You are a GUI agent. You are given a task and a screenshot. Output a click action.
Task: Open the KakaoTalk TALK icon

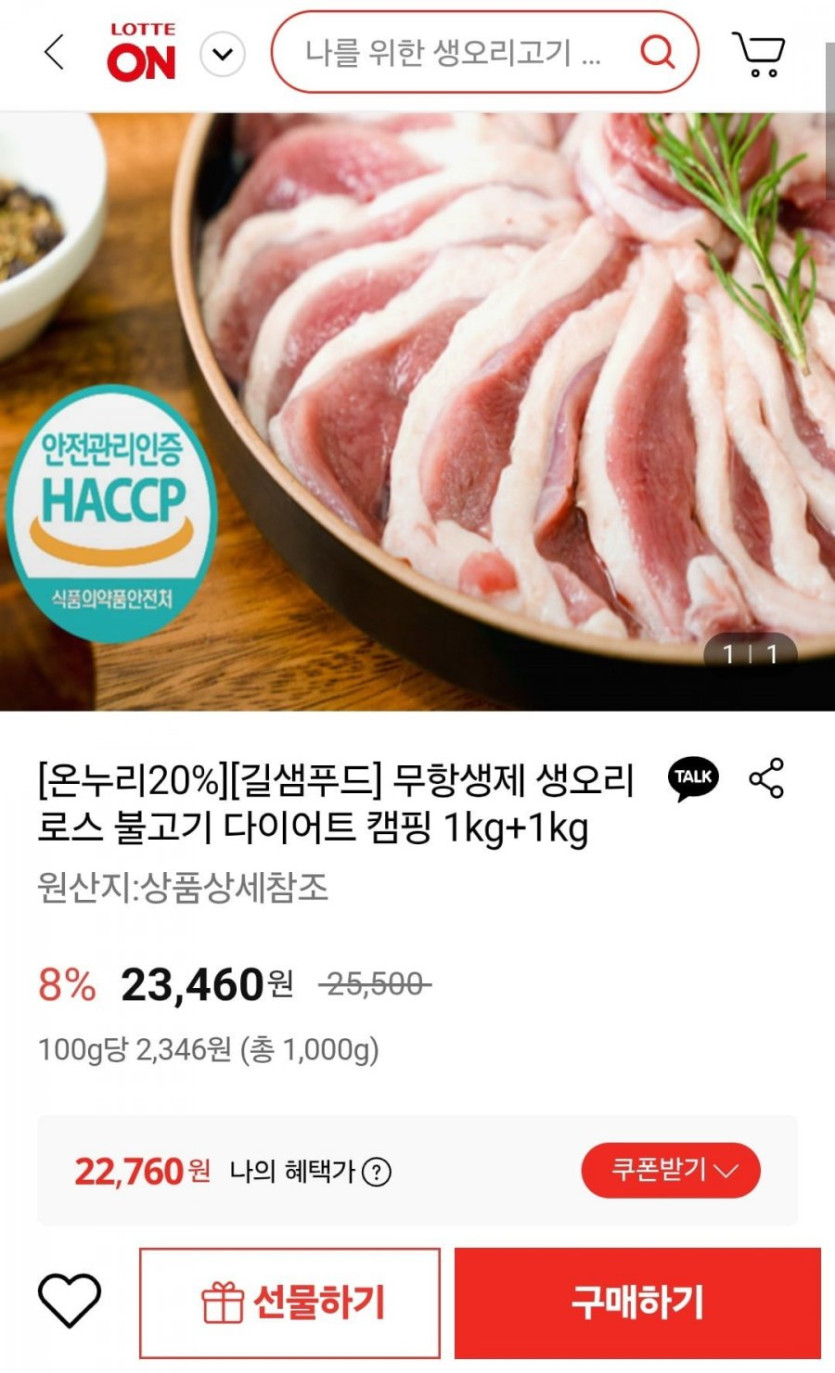coord(693,779)
